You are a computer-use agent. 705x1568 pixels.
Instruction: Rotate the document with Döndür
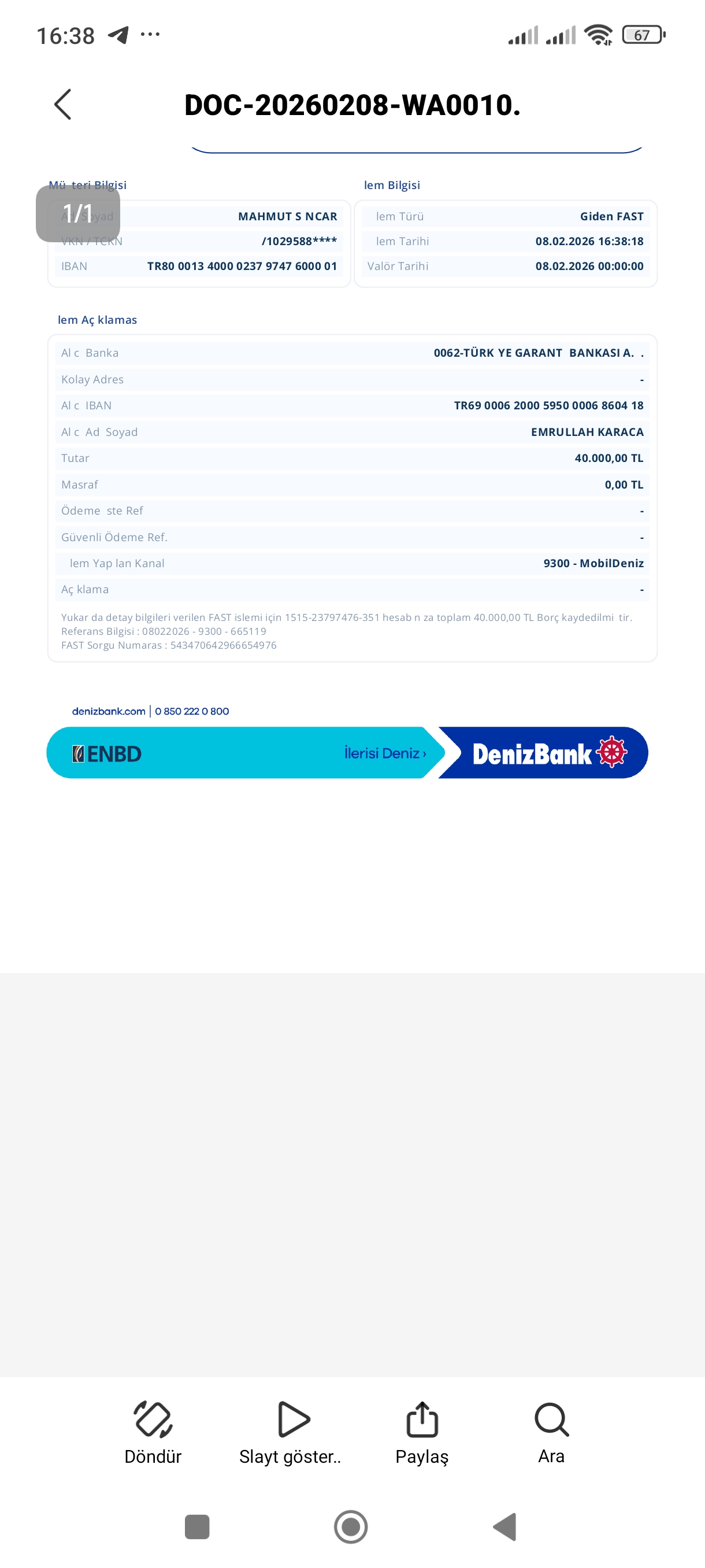[153, 1433]
